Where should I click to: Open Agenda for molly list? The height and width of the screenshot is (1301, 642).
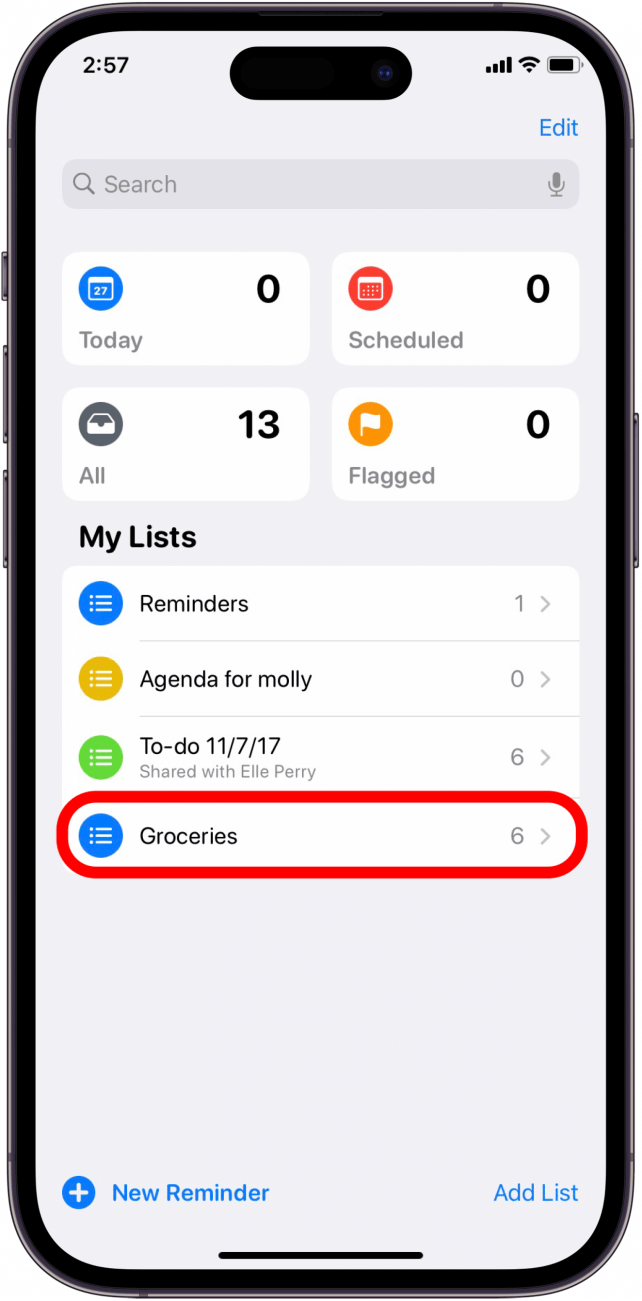[320, 679]
